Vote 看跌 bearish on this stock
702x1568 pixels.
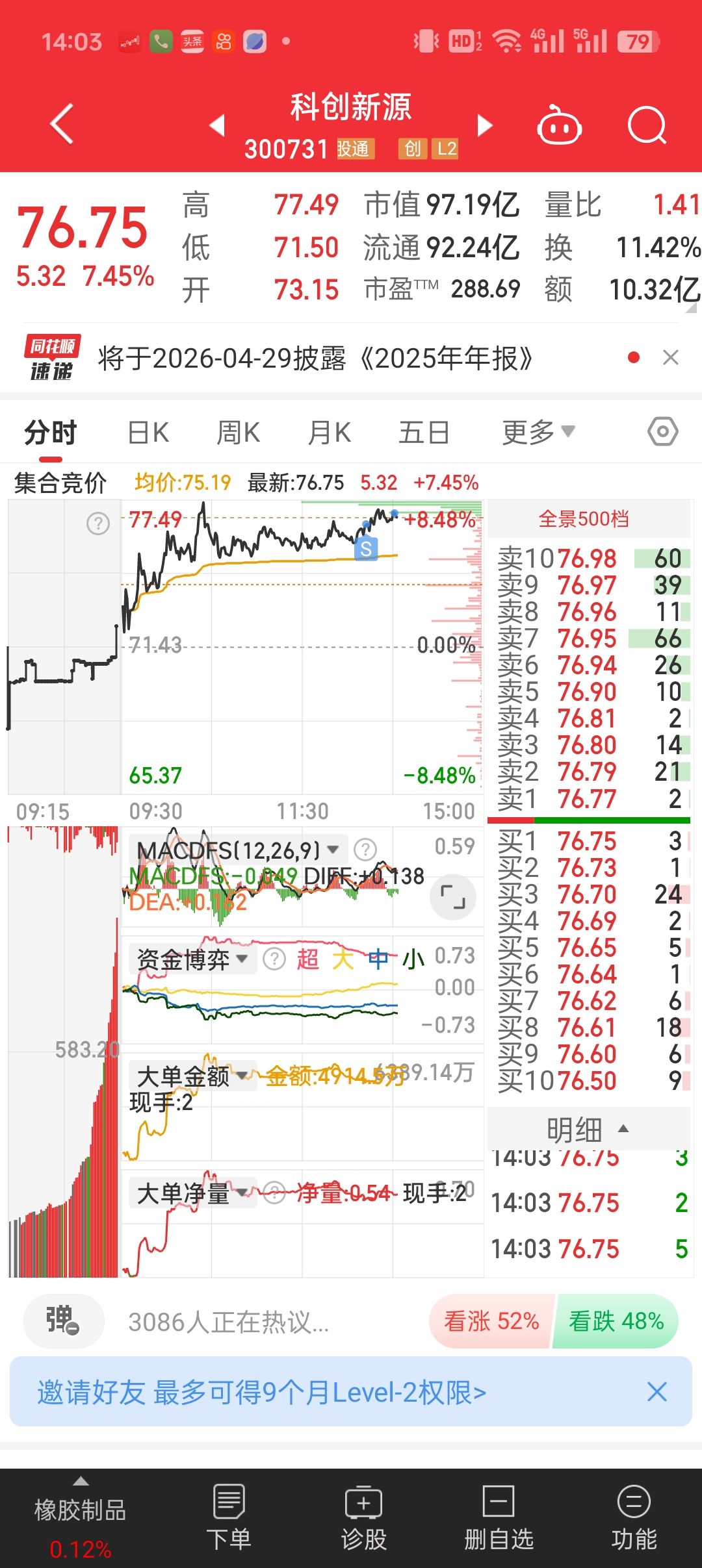(616, 1322)
